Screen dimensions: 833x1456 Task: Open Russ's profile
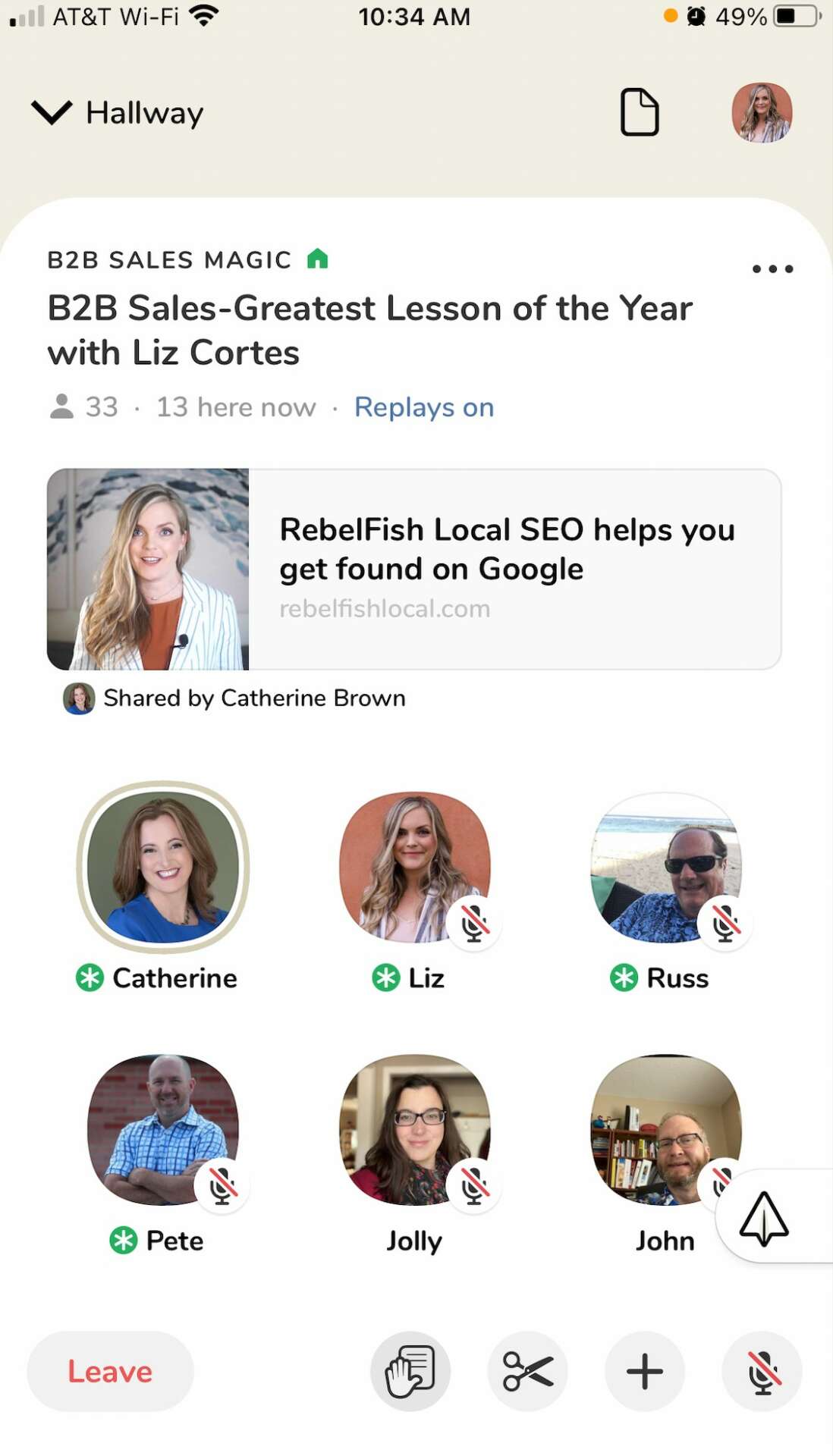pos(665,868)
